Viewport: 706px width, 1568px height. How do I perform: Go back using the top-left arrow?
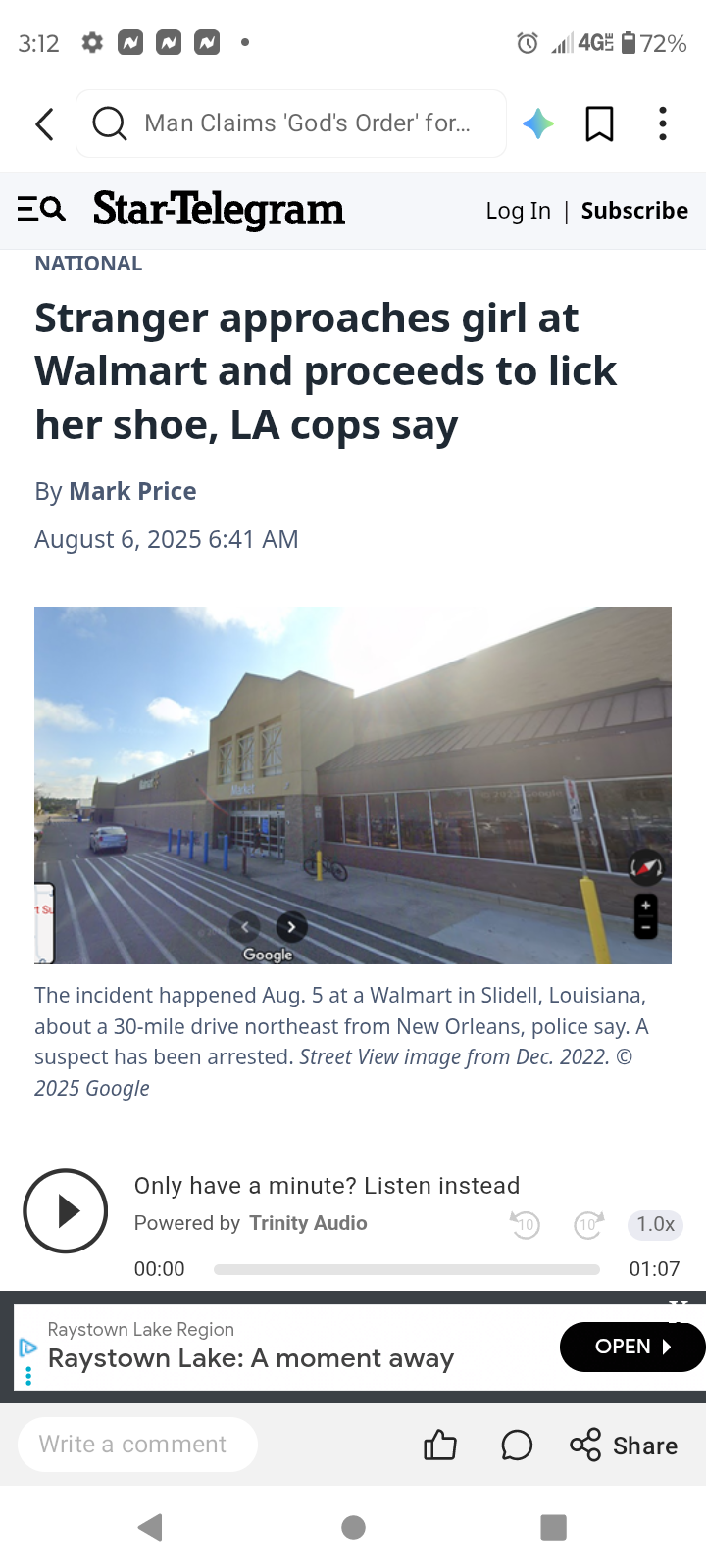coord(44,124)
